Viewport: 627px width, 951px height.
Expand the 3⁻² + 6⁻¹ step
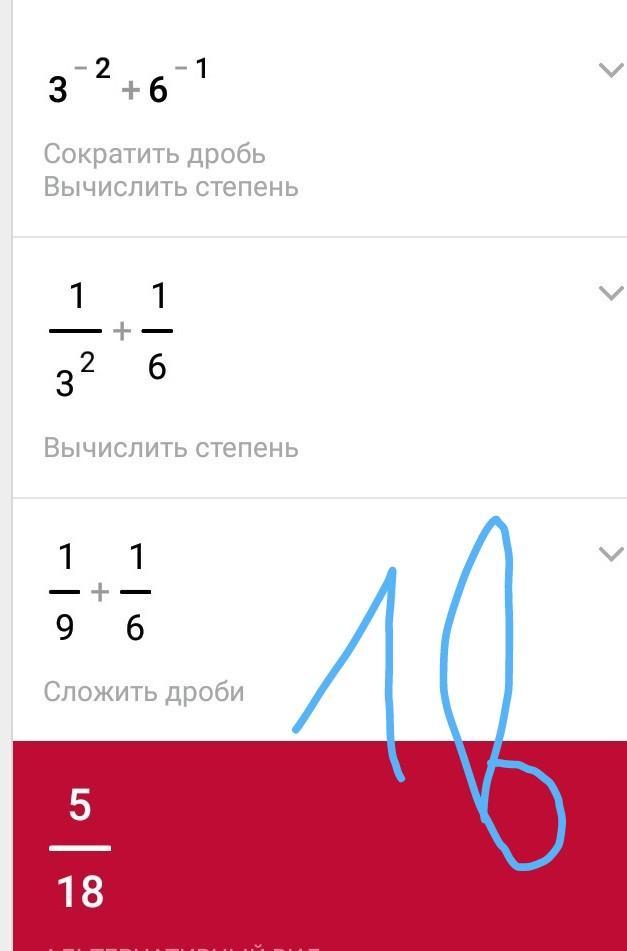click(609, 70)
